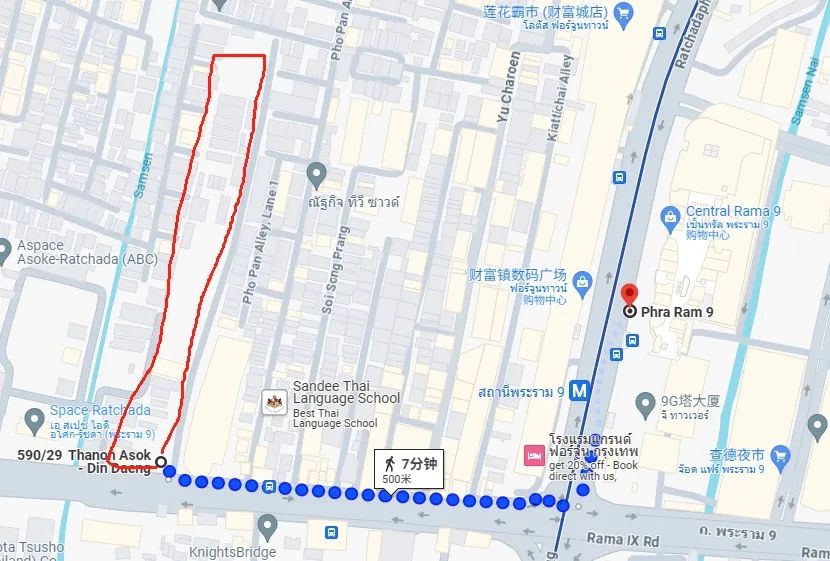
Task: Select Sandee Thai Language School marker
Action: pos(271,402)
